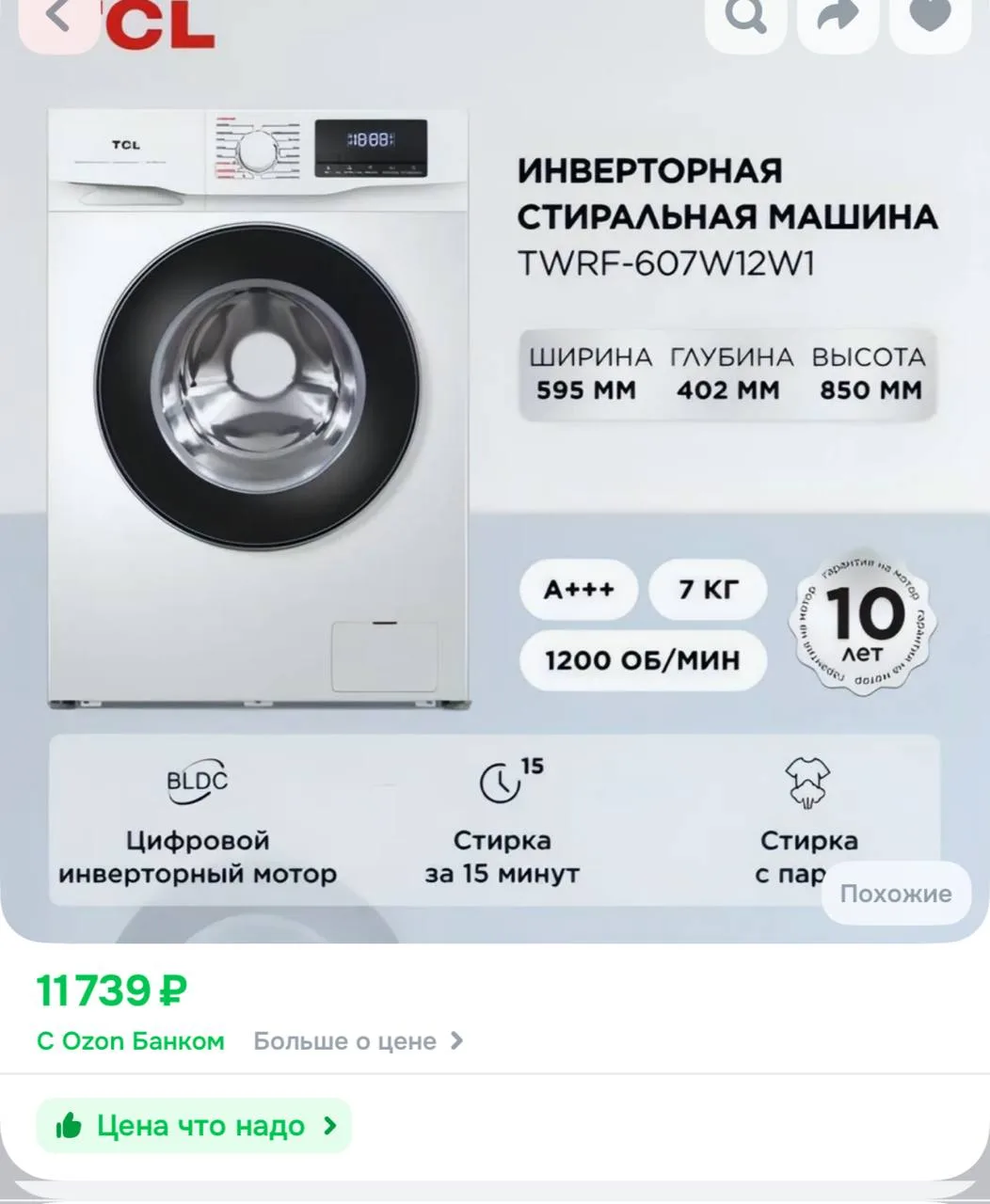
Task: Show similar items via Похожие
Action: click(895, 893)
